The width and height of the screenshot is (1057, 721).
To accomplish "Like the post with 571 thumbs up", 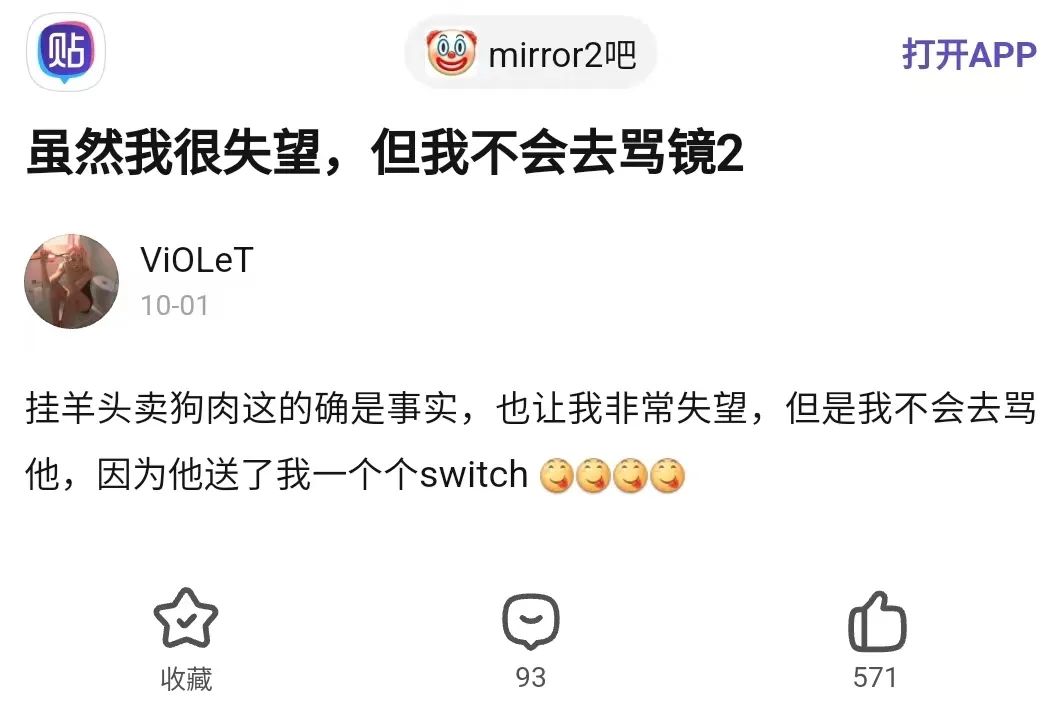I will pyautogui.click(x=876, y=624).
